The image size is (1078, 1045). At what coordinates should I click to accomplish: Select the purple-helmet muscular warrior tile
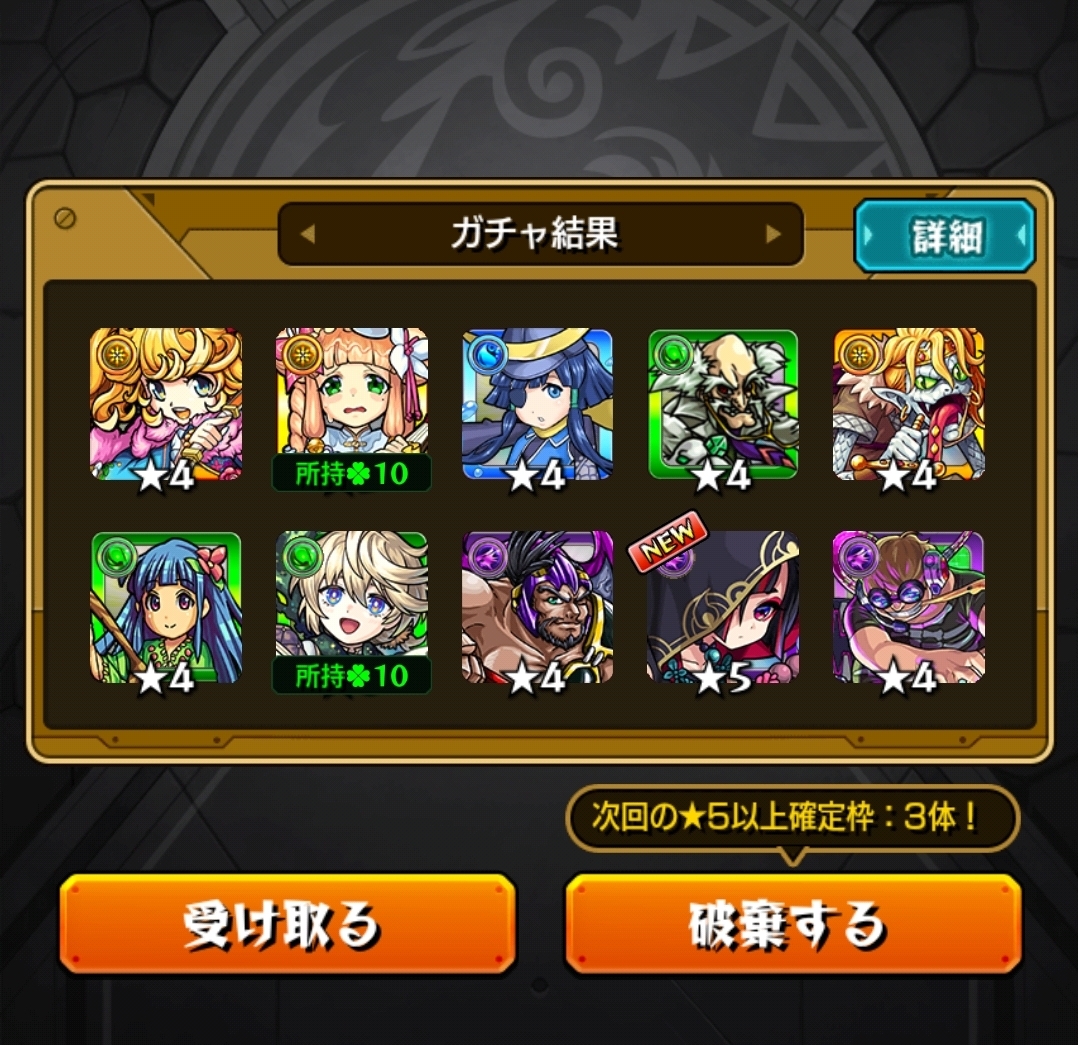pyautogui.click(x=537, y=608)
